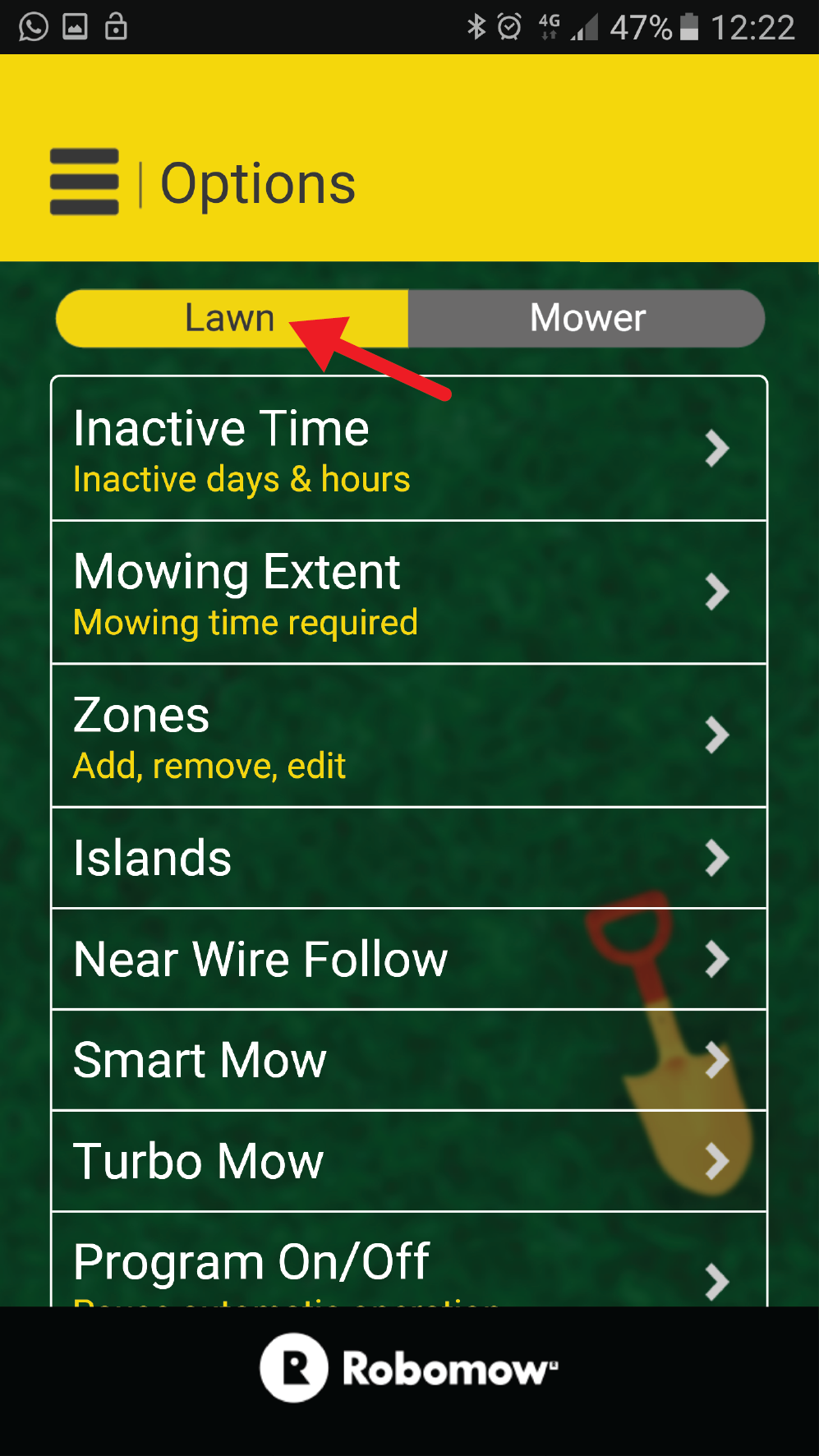The width and height of the screenshot is (819, 1456).
Task: Open Mowing Extent option
Action: click(x=409, y=592)
